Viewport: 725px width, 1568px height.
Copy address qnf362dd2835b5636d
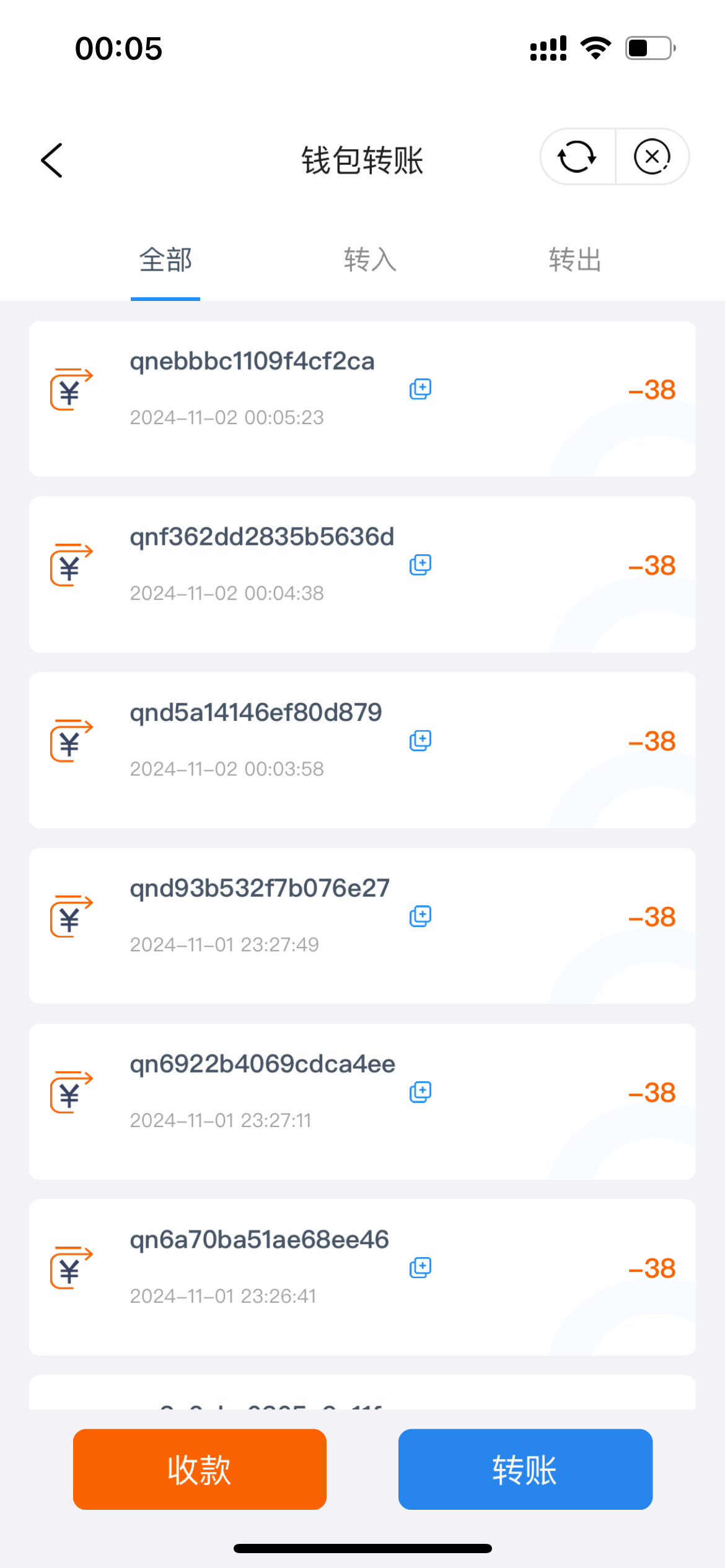[420, 565]
